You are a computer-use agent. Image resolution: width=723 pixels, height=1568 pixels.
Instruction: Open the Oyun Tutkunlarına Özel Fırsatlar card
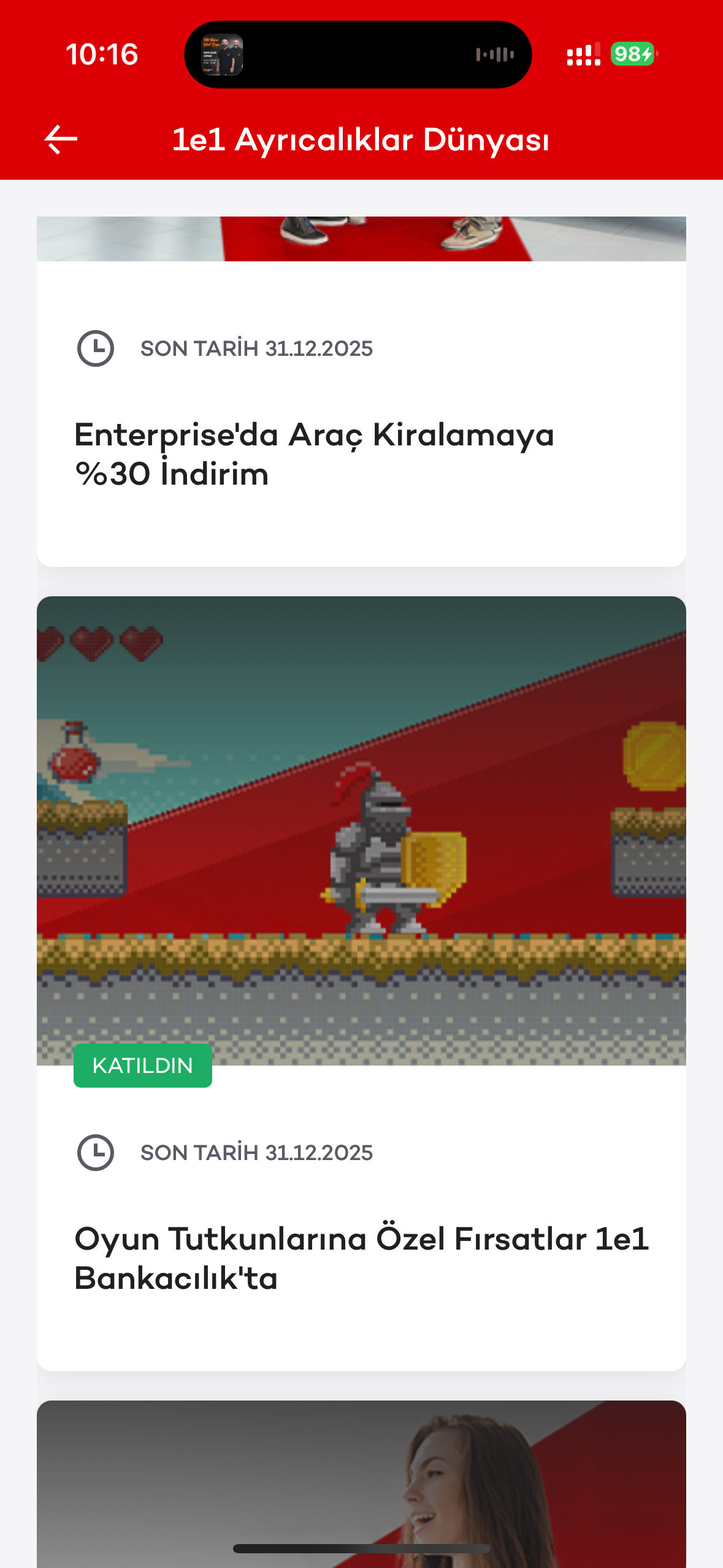361,983
